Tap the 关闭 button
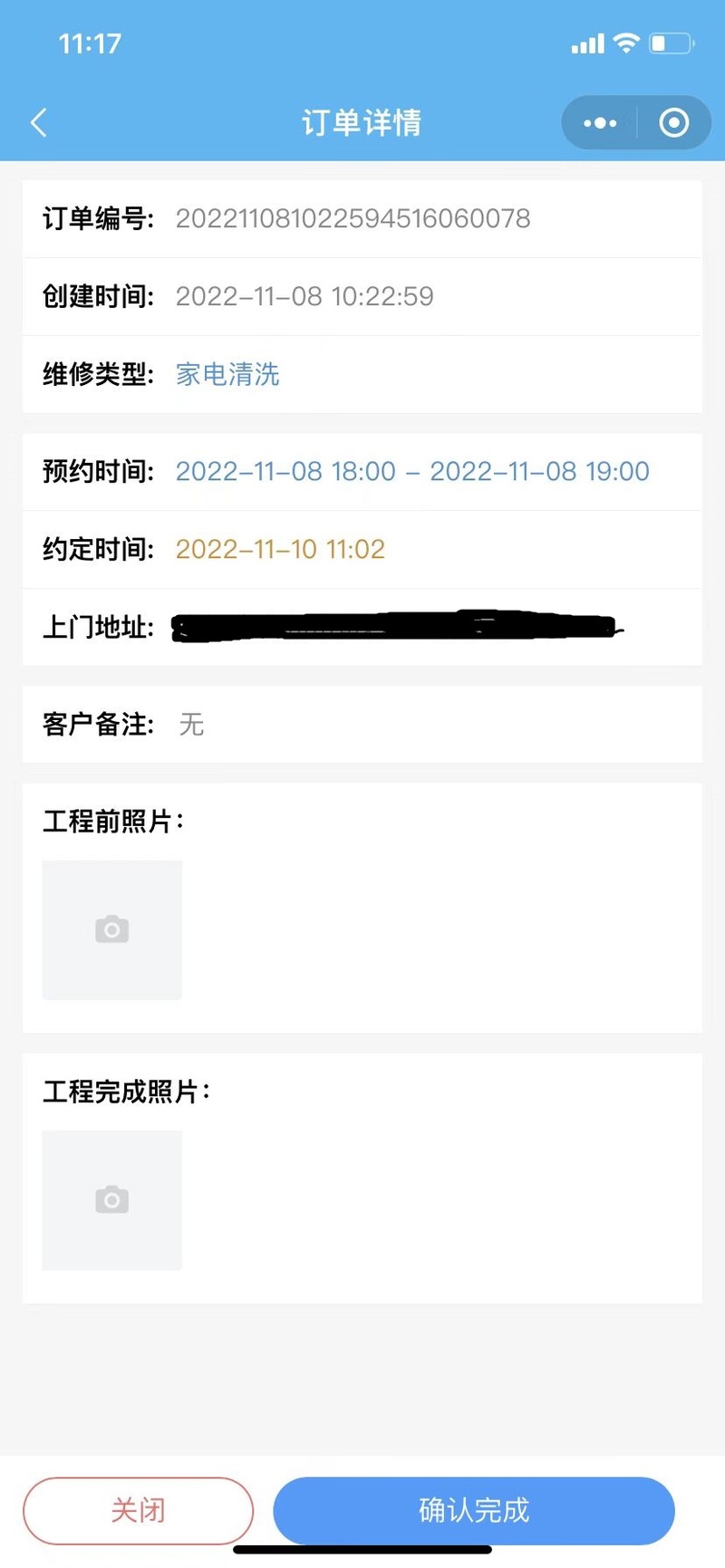This screenshot has width=725, height=1568. pyautogui.click(x=138, y=1510)
